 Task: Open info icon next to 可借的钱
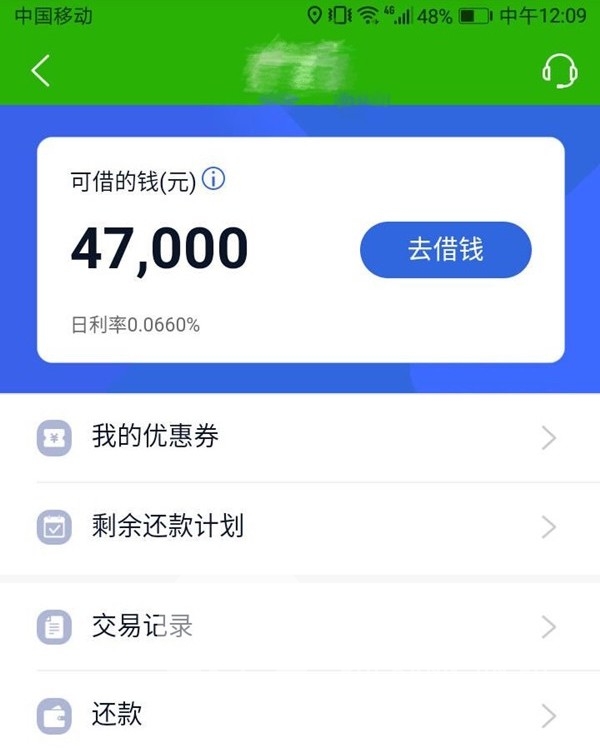tap(213, 180)
